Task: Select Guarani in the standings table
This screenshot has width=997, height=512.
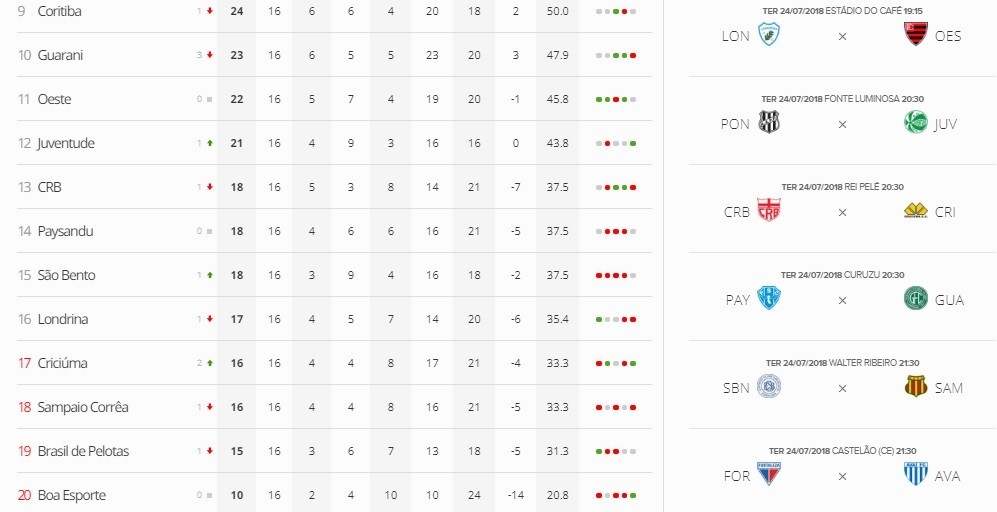Action: pos(60,55)
